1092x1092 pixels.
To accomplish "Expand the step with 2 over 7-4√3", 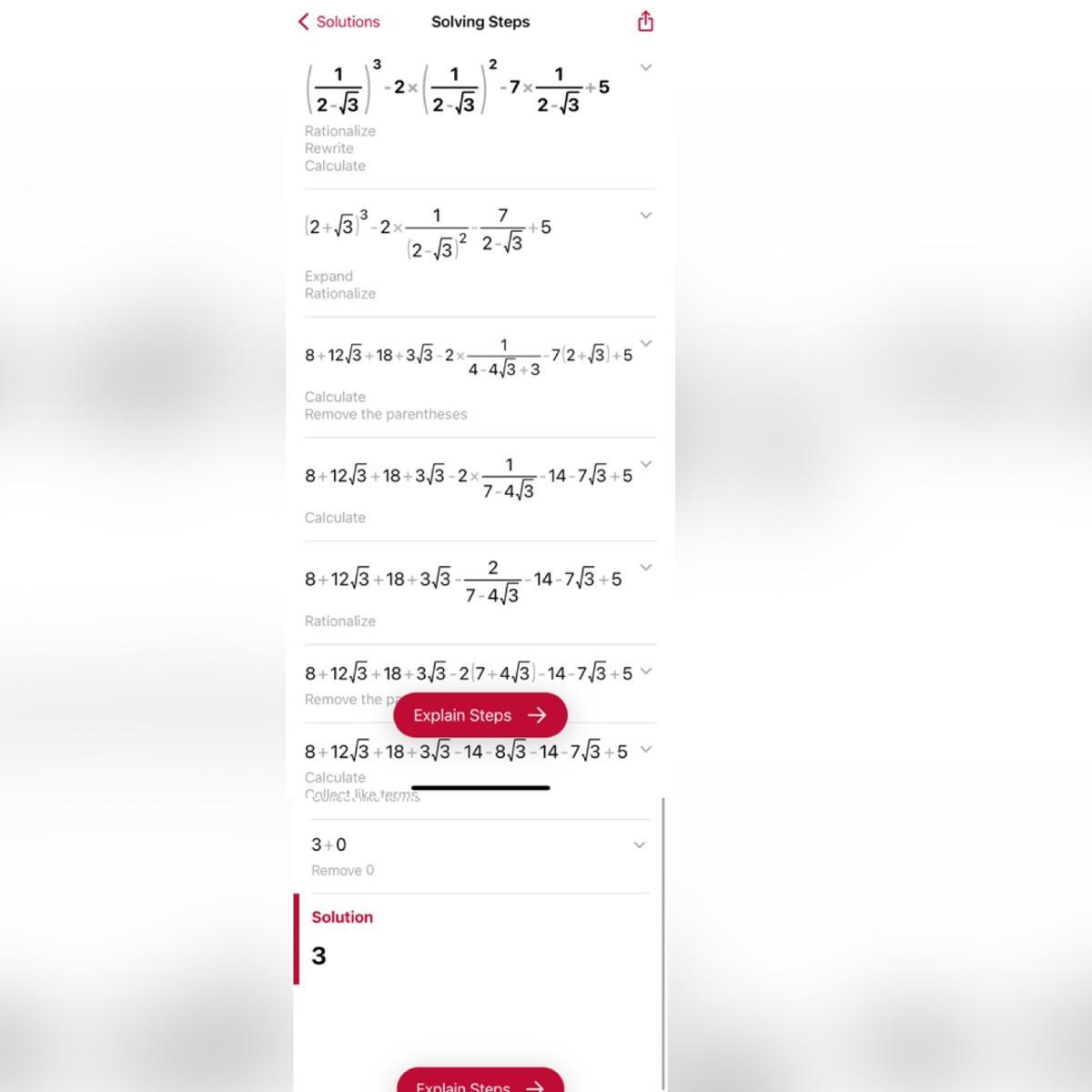I will [645, 567].
